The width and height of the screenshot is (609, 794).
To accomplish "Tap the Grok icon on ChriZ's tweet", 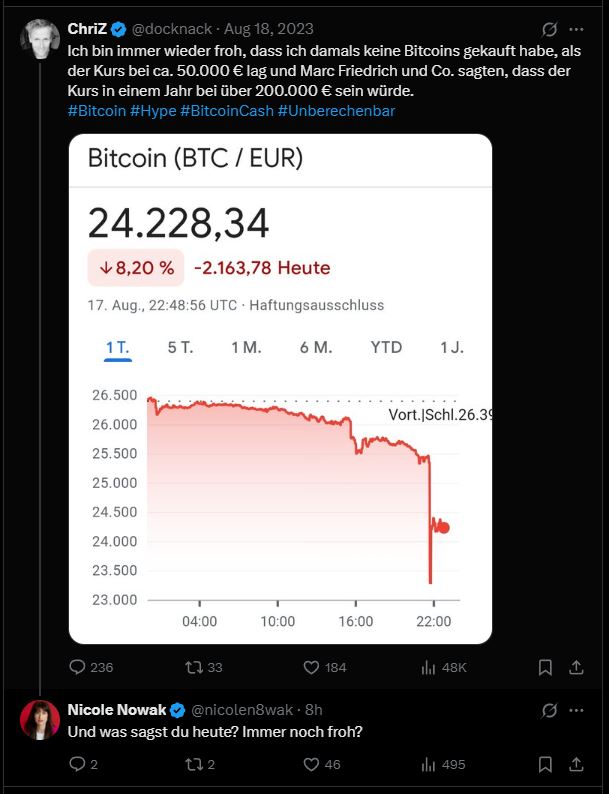I will (x=548, y=30).
